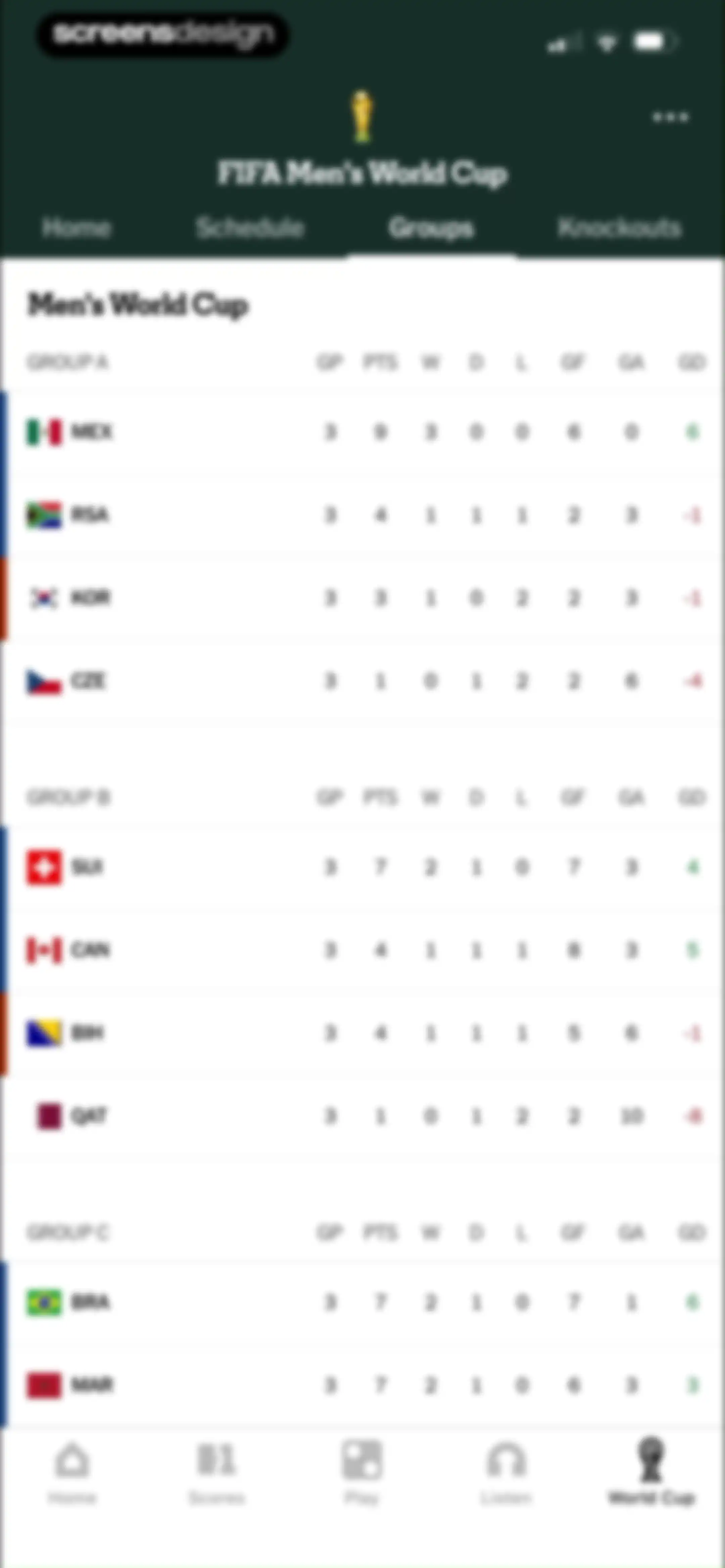This screenshot has width=725, height=1568.
Task: Open the MAR team row
Action: tap(362, 1385)
